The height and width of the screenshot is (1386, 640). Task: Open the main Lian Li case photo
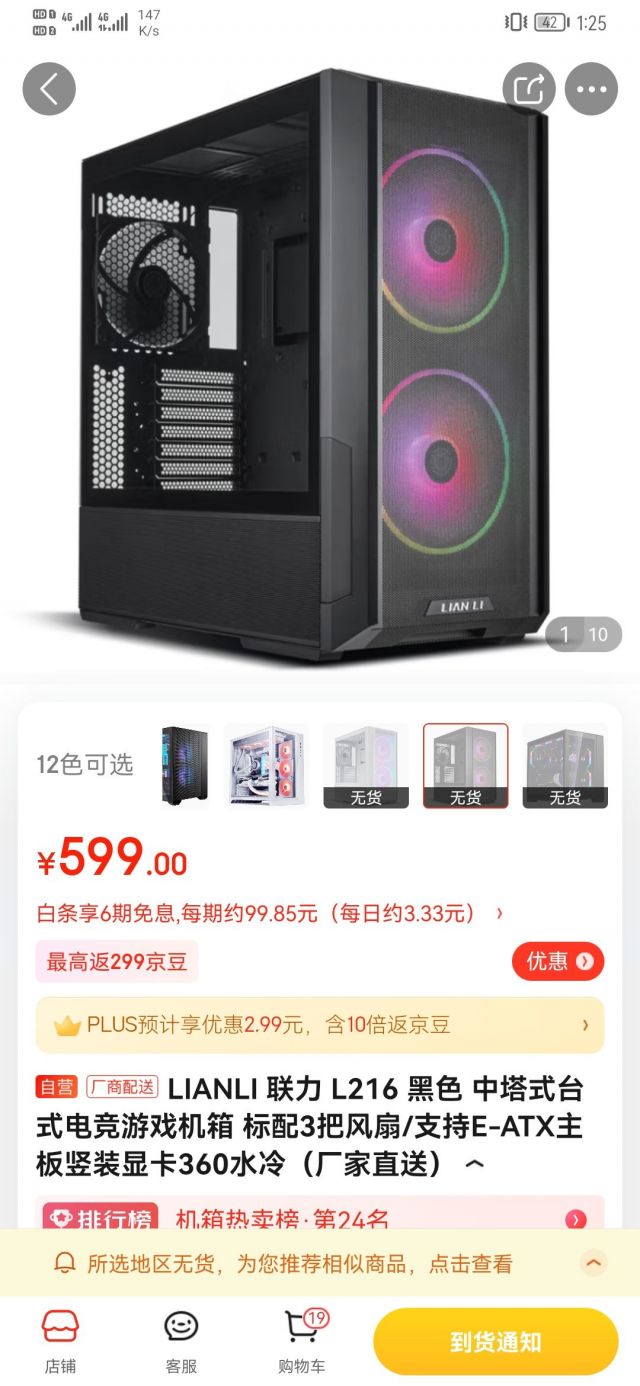[316, 360]
